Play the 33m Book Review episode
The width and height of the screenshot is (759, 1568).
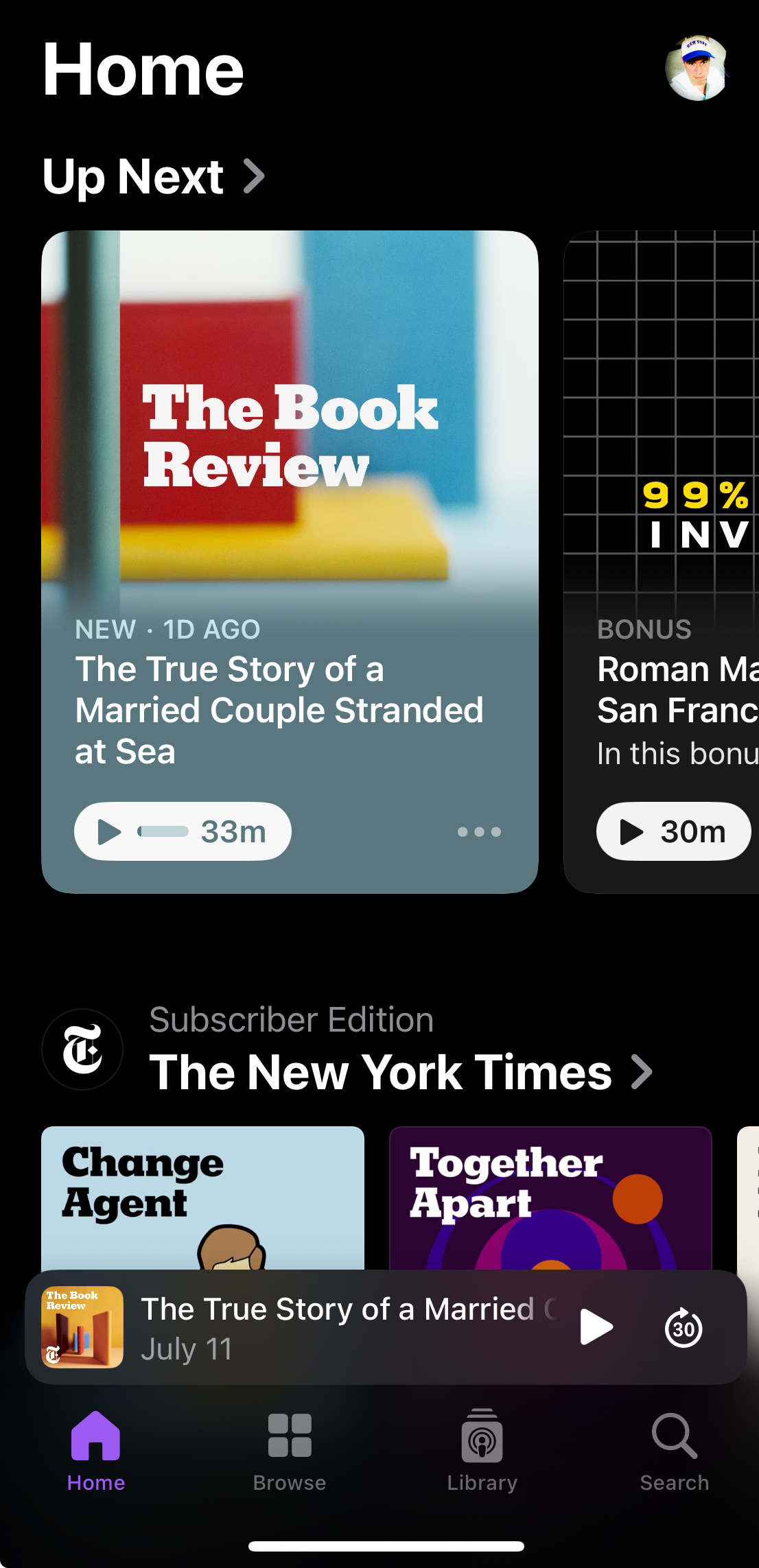pyautogui.click(x=182, y=831)
